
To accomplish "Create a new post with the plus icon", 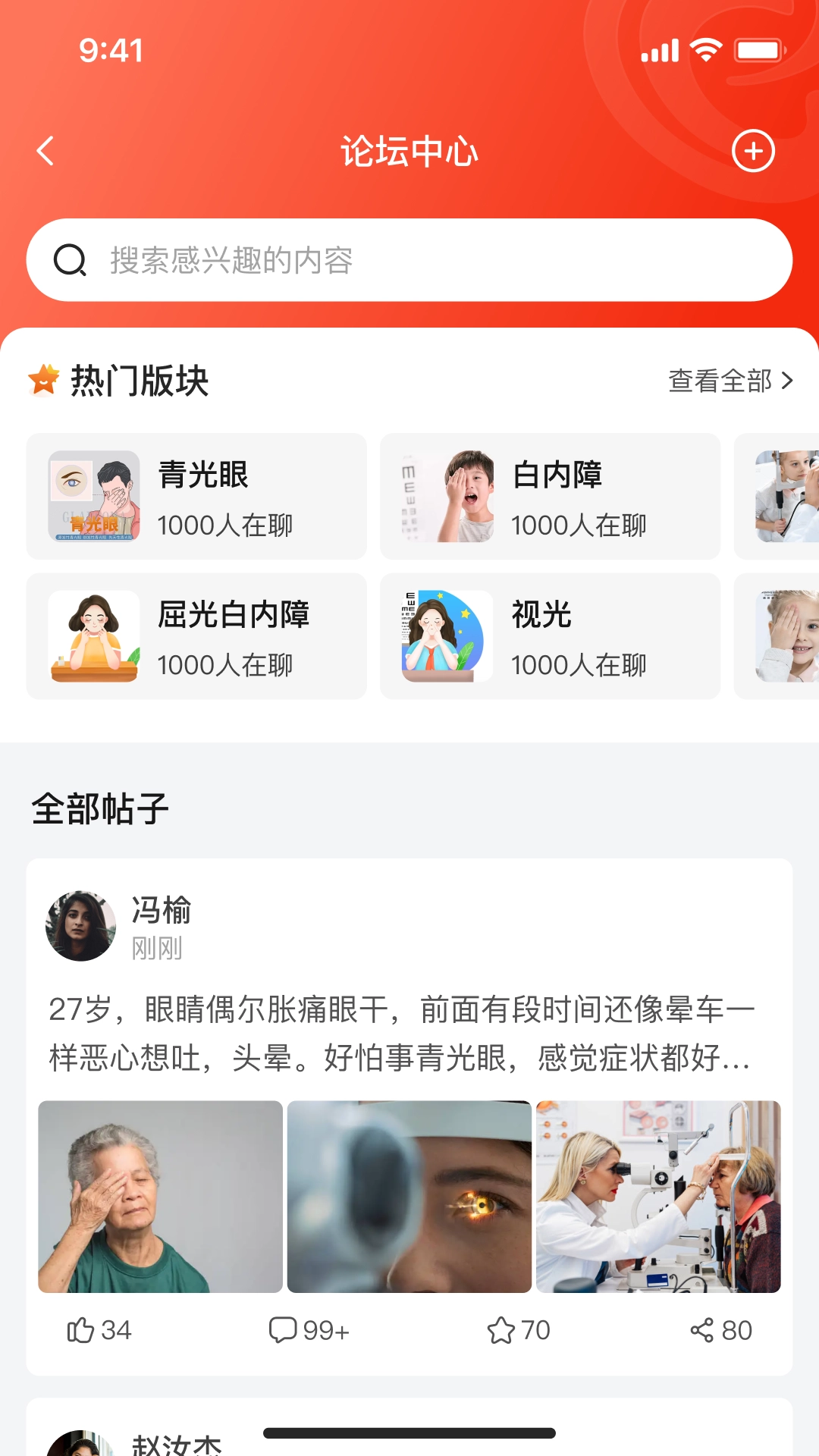I will coord(752,151).
